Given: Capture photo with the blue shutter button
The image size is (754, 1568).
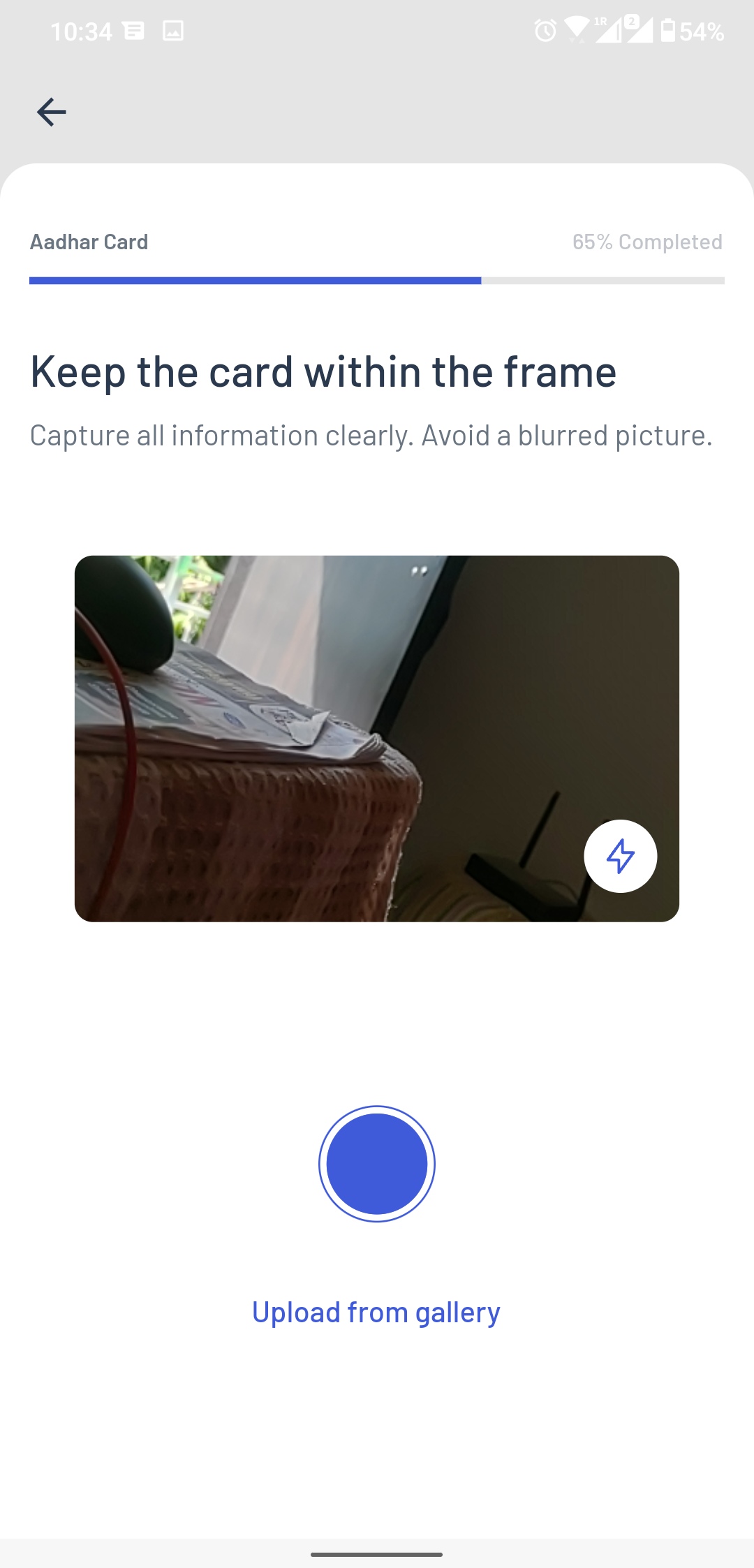Looking at the screenshot, I should tap(377, 1164).
